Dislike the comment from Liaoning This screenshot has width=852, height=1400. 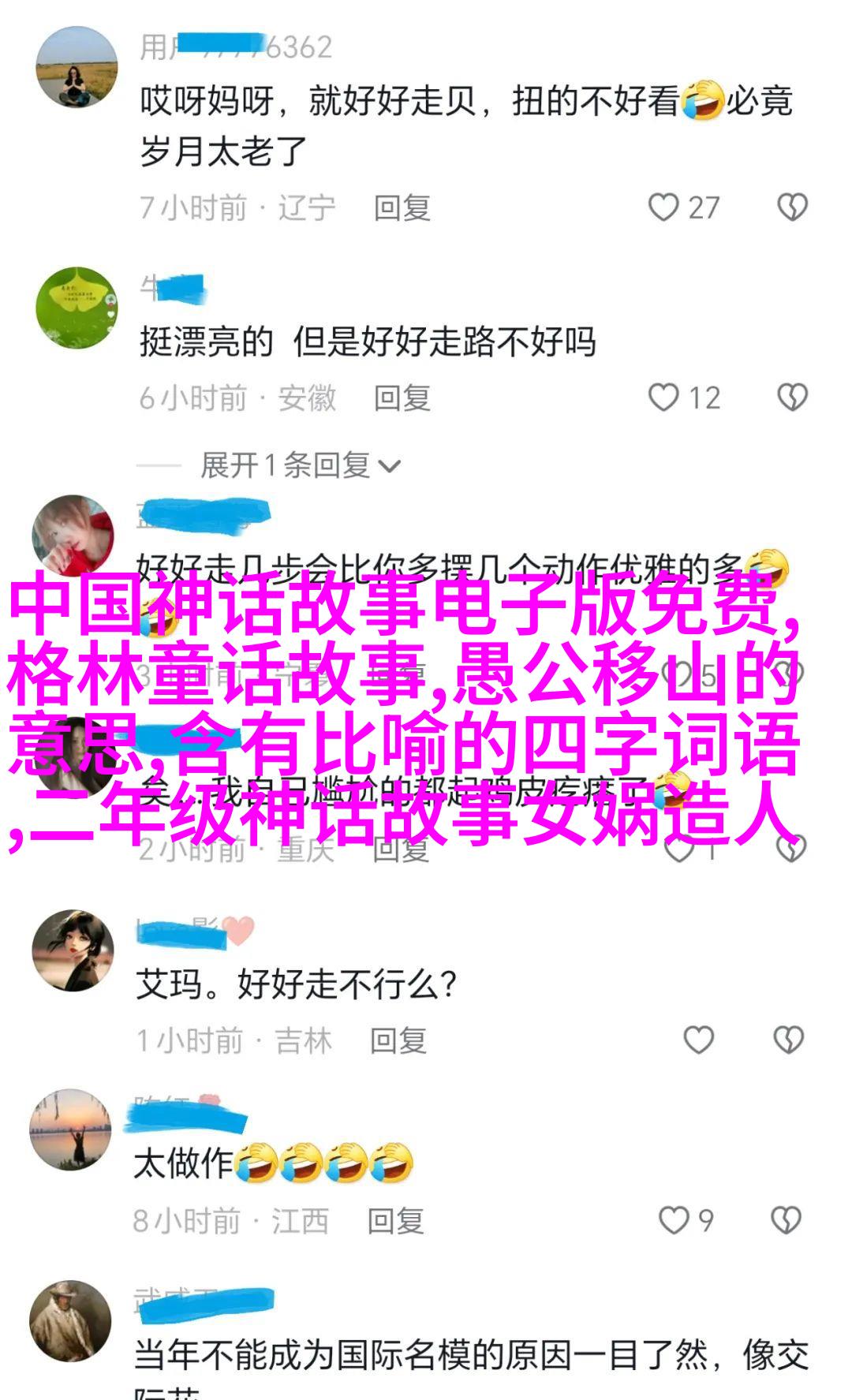(x=792, y=207)
